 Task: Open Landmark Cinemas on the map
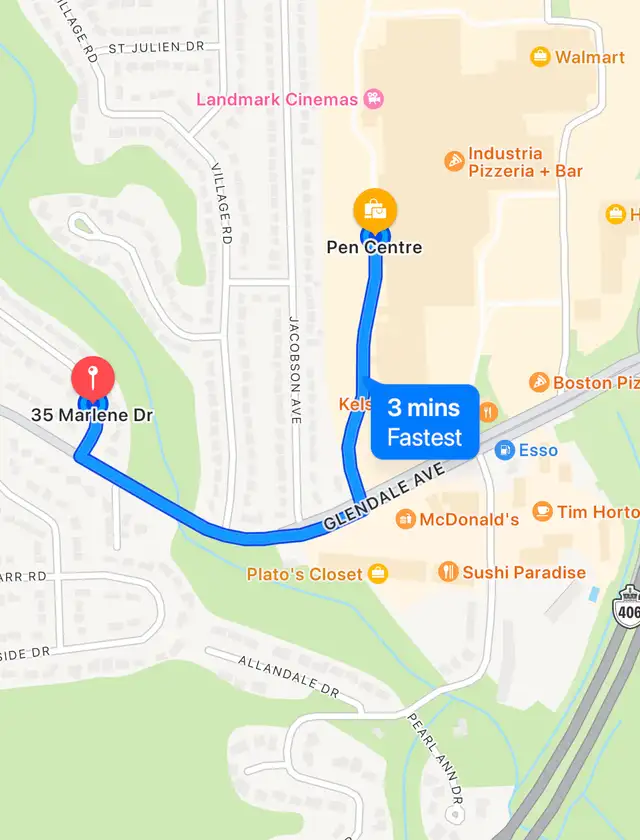(x=374, y=99)
